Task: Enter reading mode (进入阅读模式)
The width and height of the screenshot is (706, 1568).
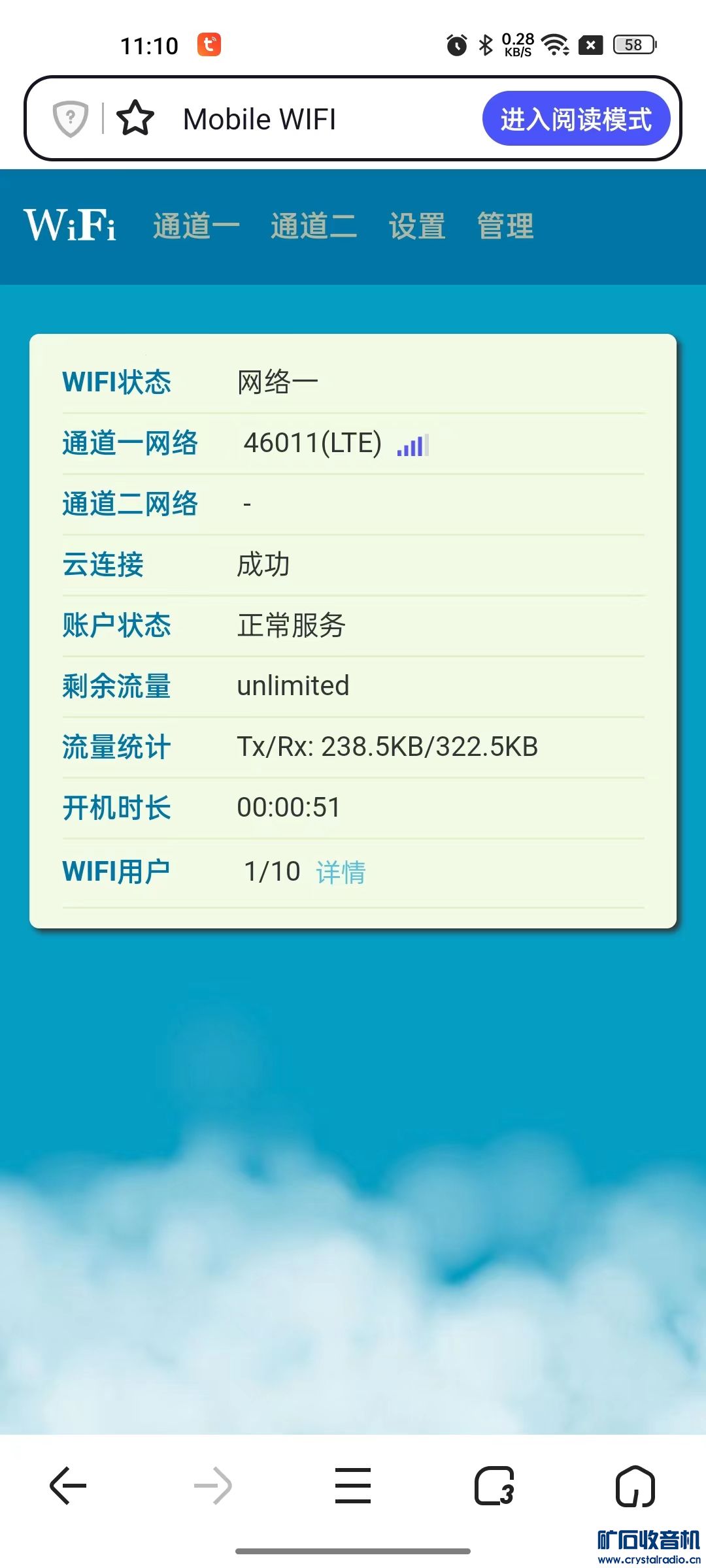Action: (x=576, y=119)
